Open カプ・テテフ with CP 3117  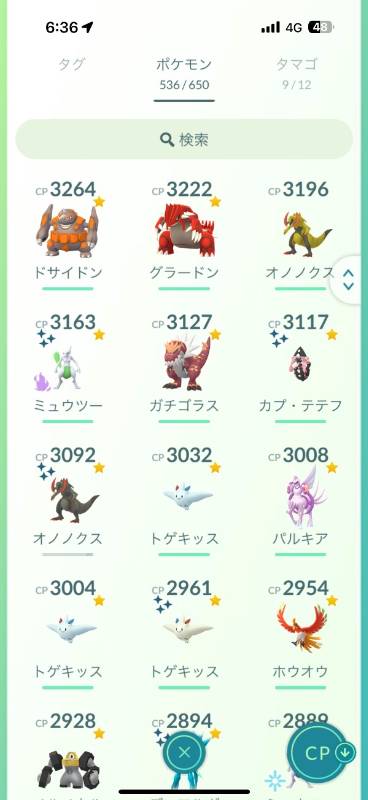click(x=300, y=365)
